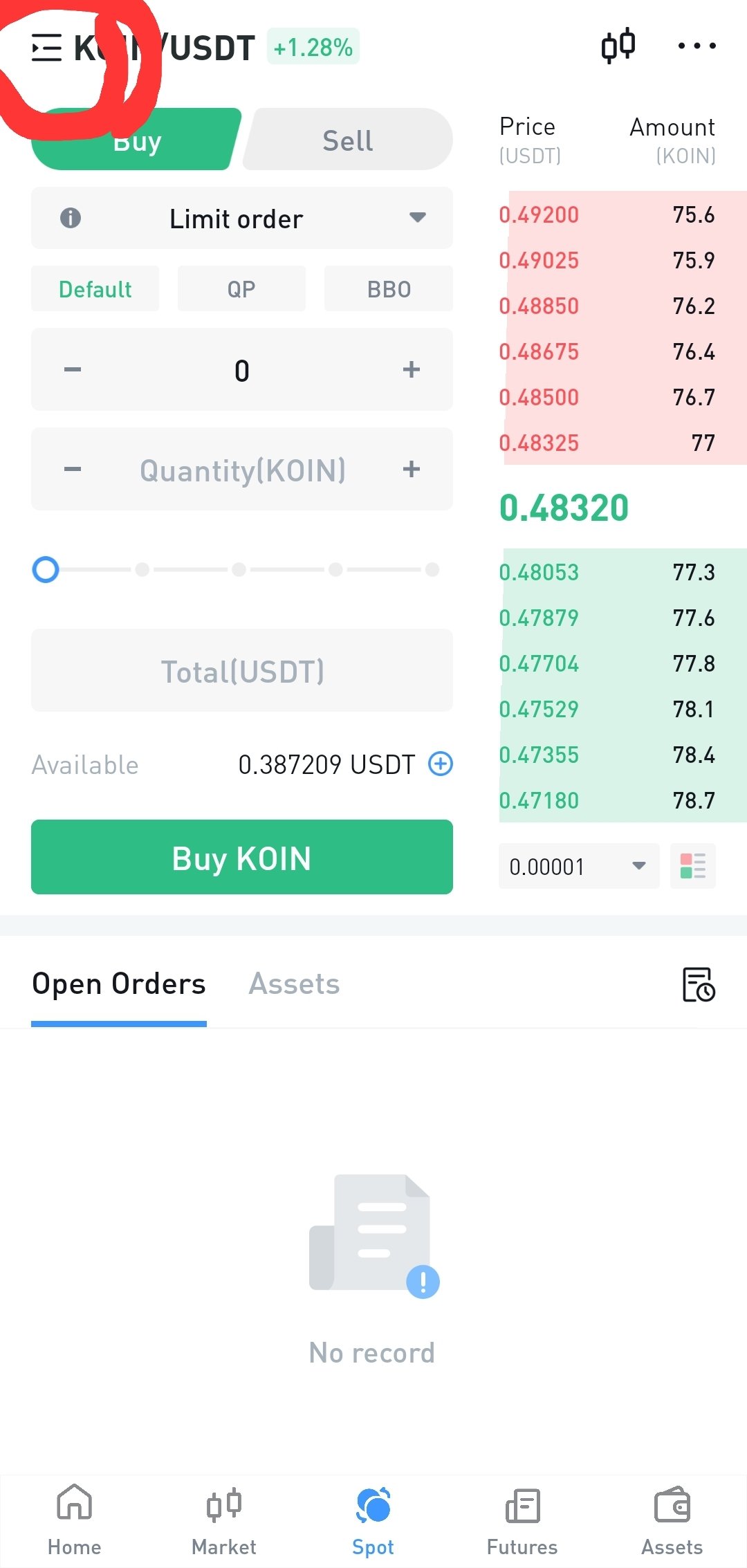Open the Market tab
The width and height of the screenshot is (747, 1568).
(224, 1519)
